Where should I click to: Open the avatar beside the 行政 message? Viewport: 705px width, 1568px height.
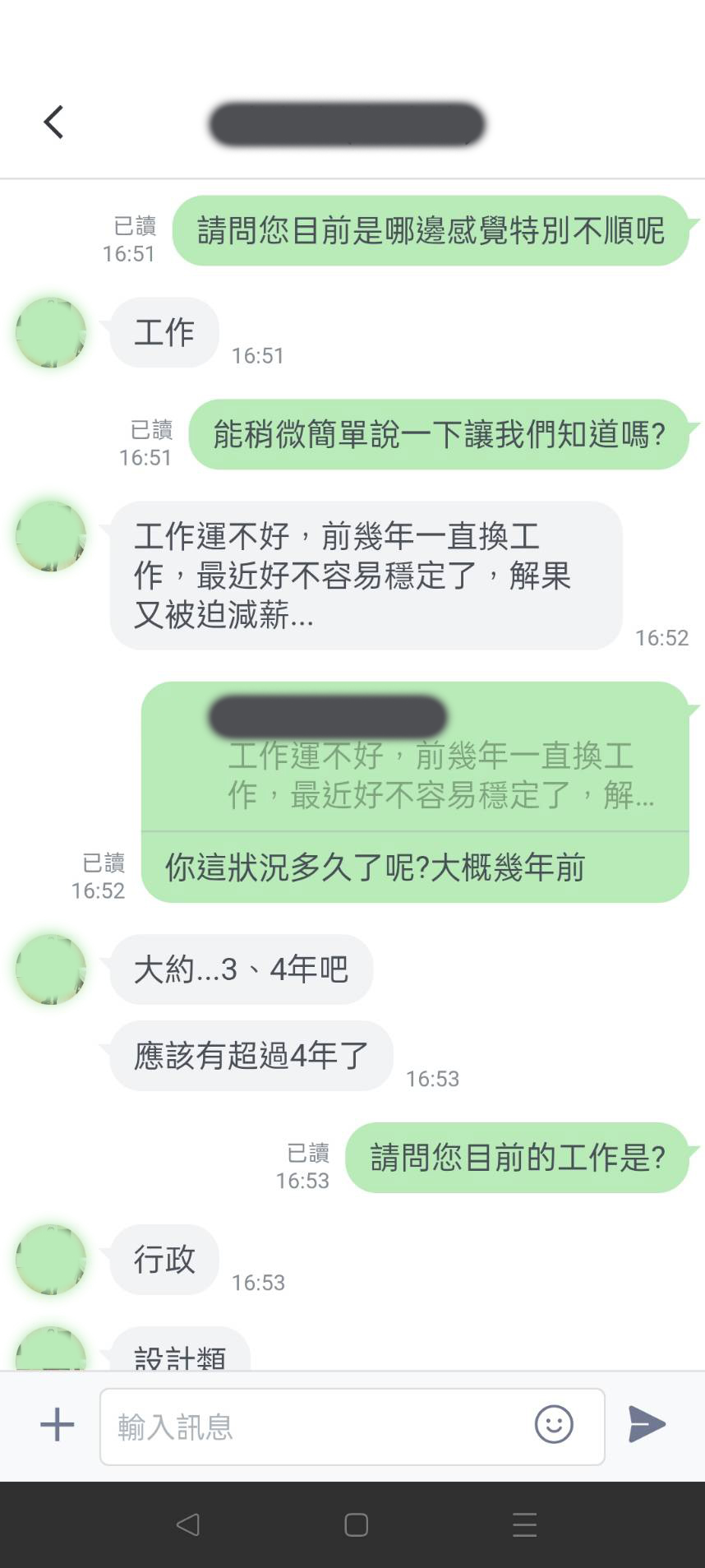(x=51, y=1260)
